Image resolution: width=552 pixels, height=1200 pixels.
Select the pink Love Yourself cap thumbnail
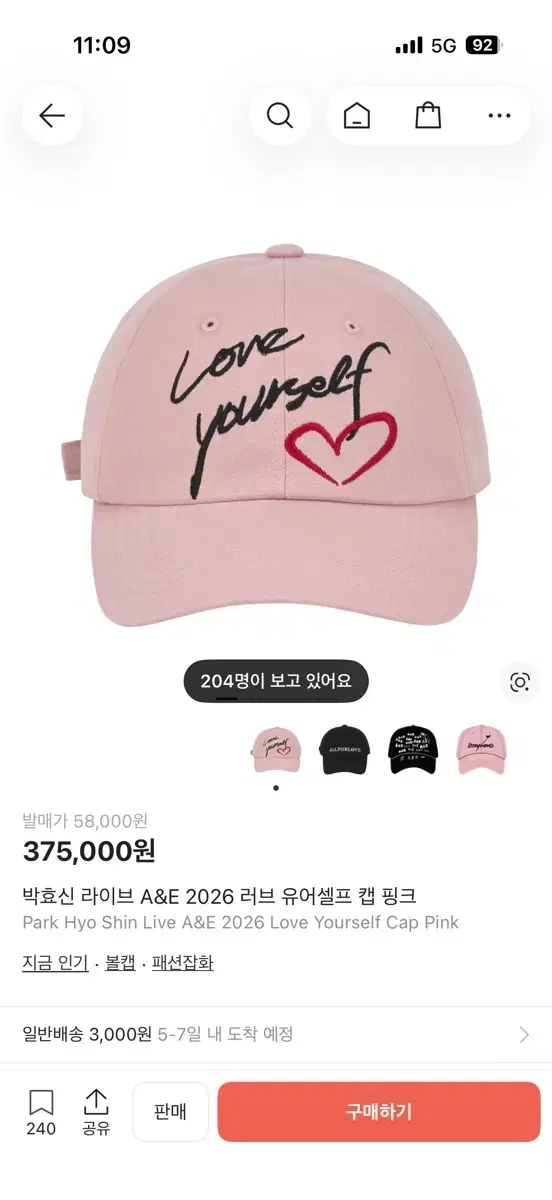tap(275, 750)
